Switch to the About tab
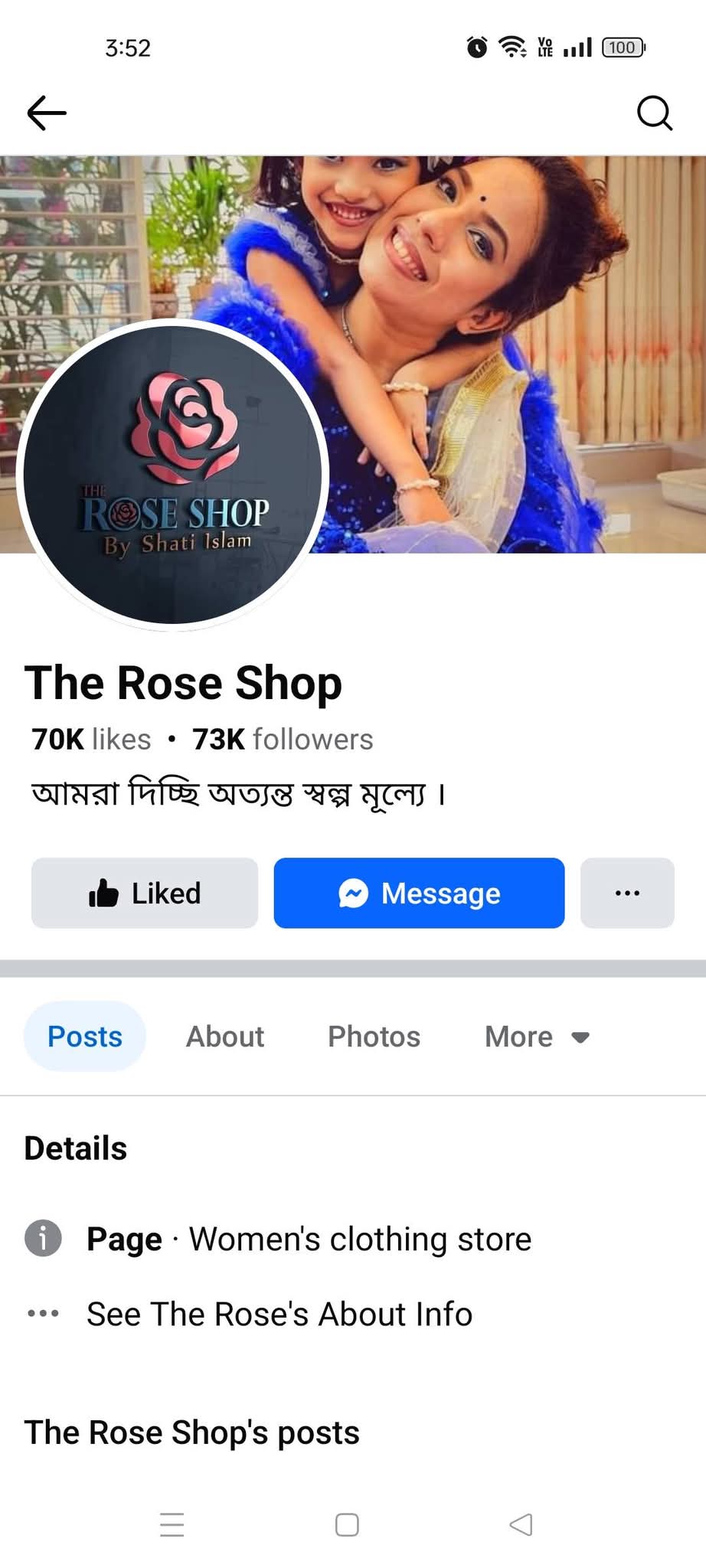This screenshot has width=706, height=1568. coord(225,1036)
